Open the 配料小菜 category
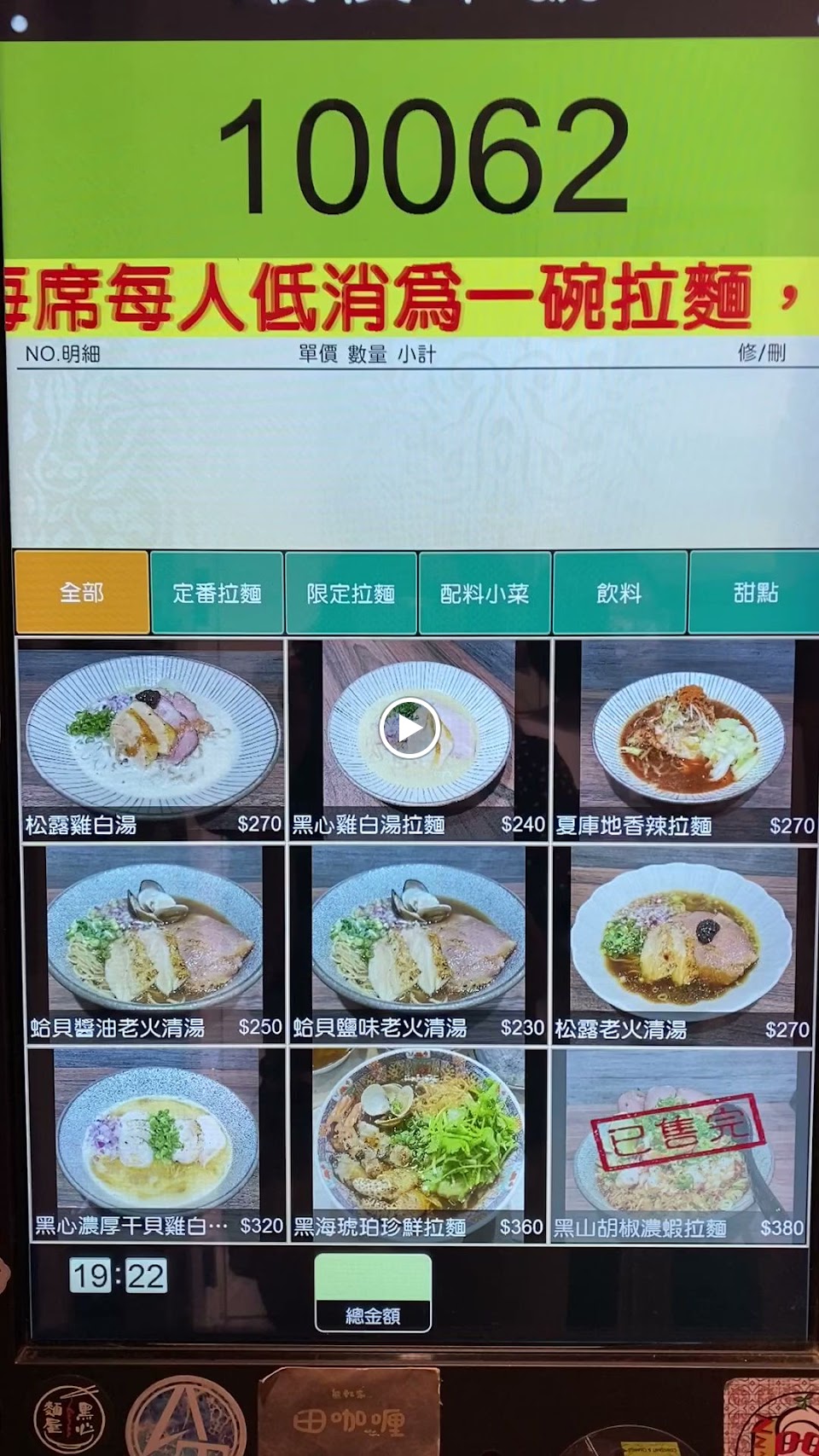 click(485, 593)
